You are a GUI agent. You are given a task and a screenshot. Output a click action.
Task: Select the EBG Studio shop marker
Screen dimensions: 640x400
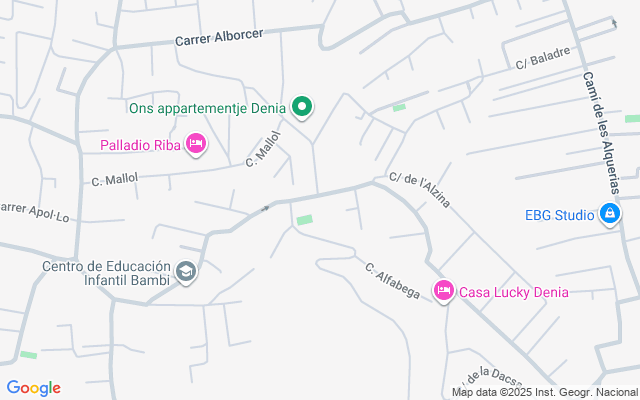point(610,213)
